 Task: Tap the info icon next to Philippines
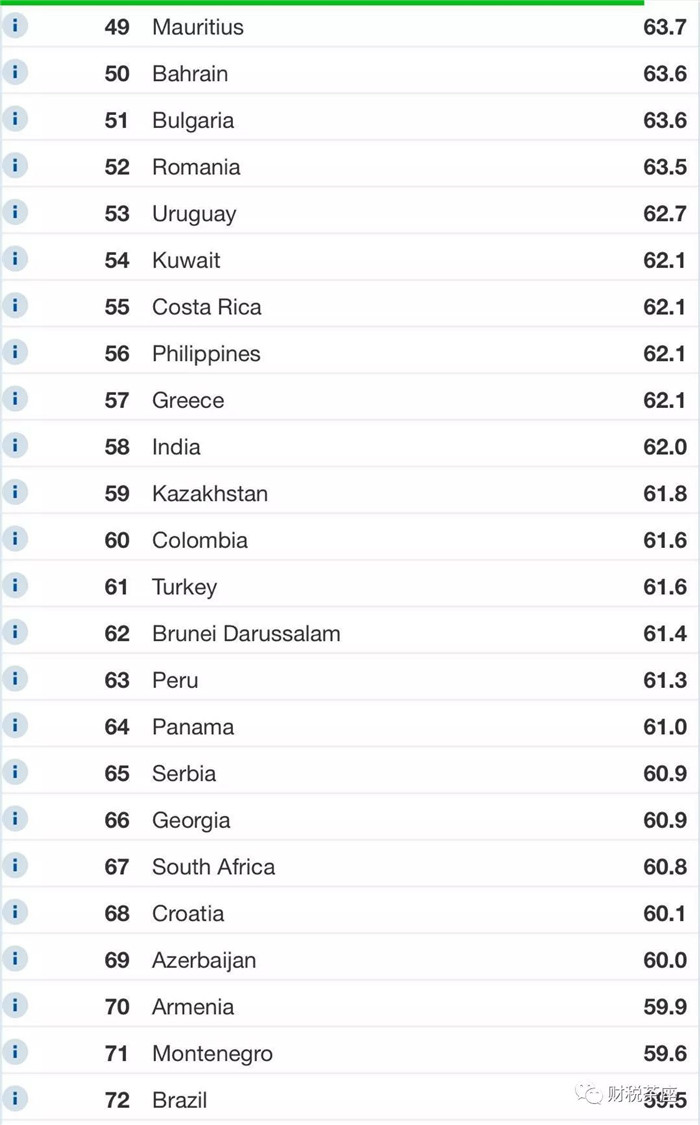(15, 352)
